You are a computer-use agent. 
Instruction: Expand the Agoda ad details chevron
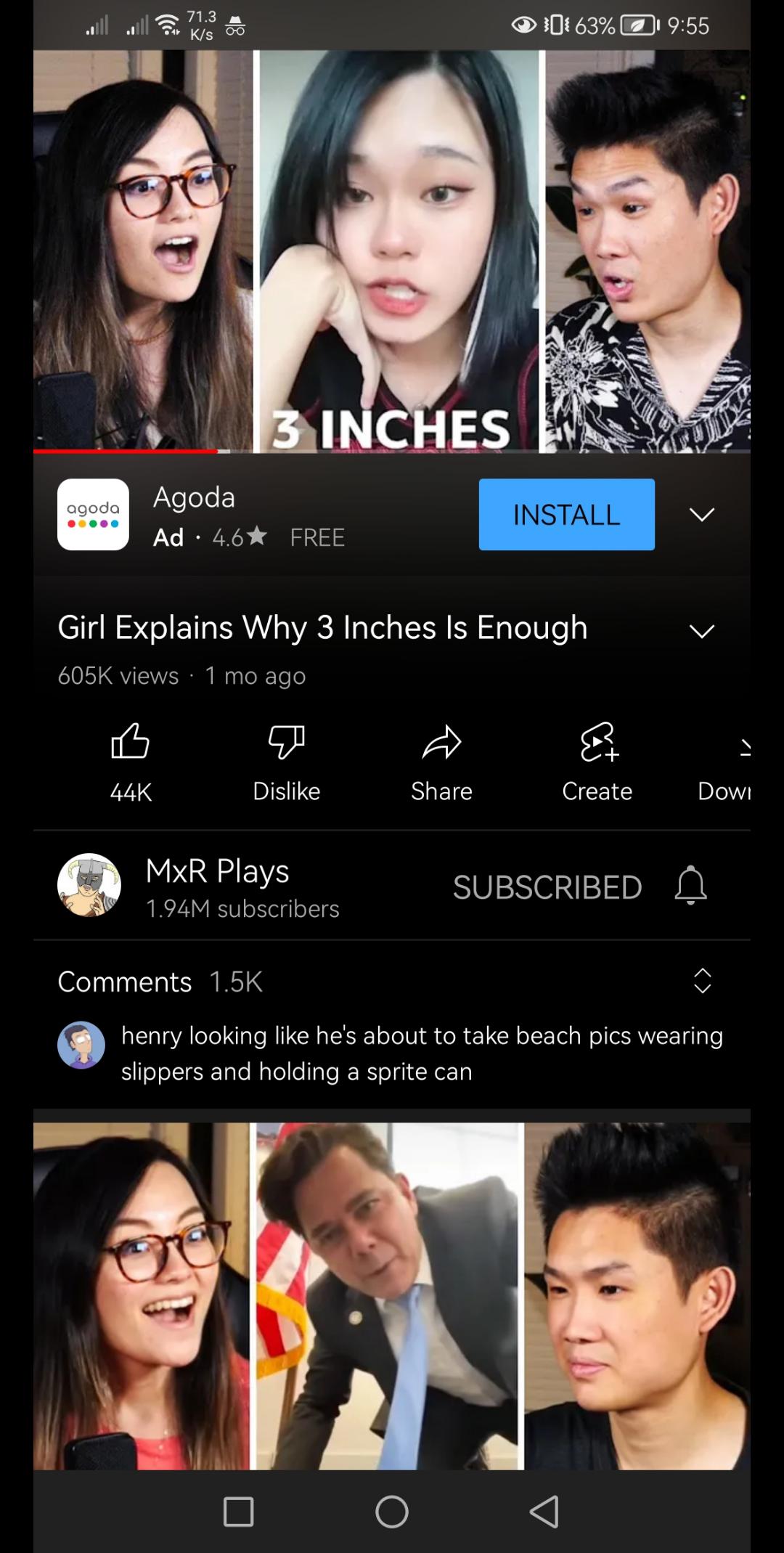point(701,515)
